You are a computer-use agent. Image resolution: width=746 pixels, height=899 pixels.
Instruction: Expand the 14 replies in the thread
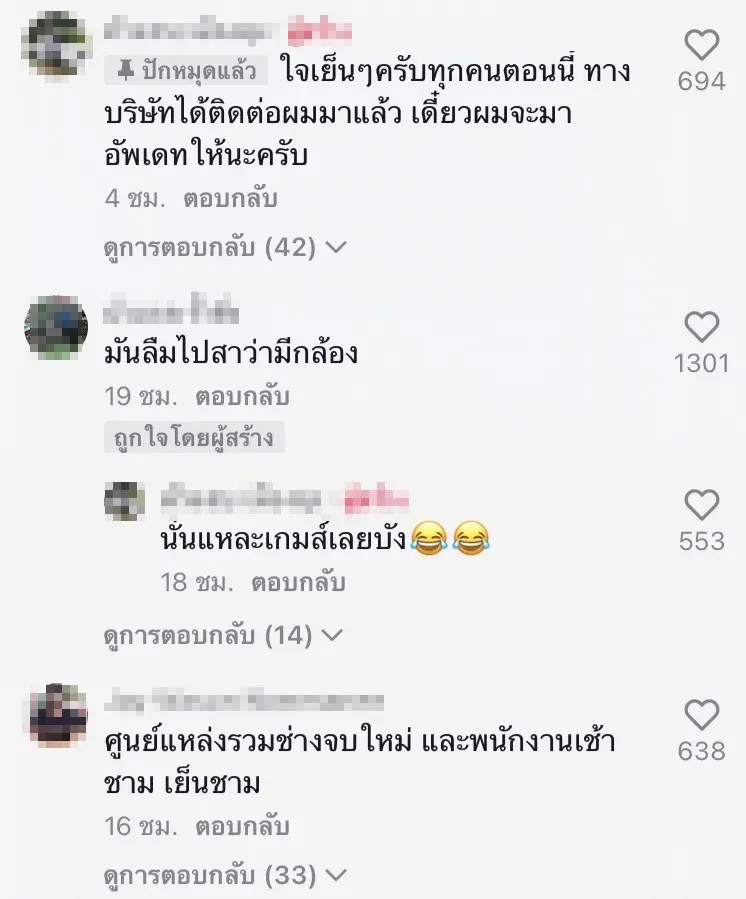point(224,634)
